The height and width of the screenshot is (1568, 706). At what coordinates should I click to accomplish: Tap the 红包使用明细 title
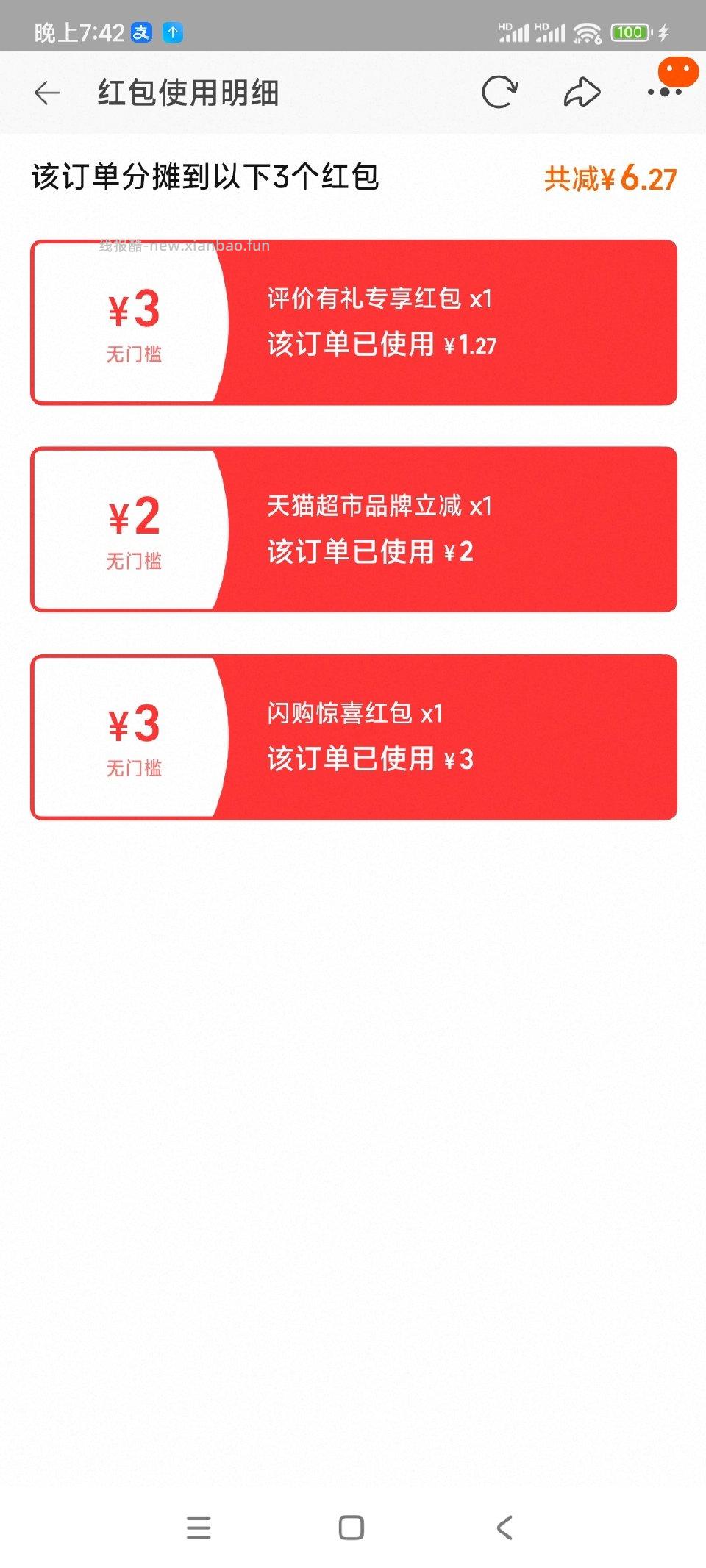(x=191, y=93)
